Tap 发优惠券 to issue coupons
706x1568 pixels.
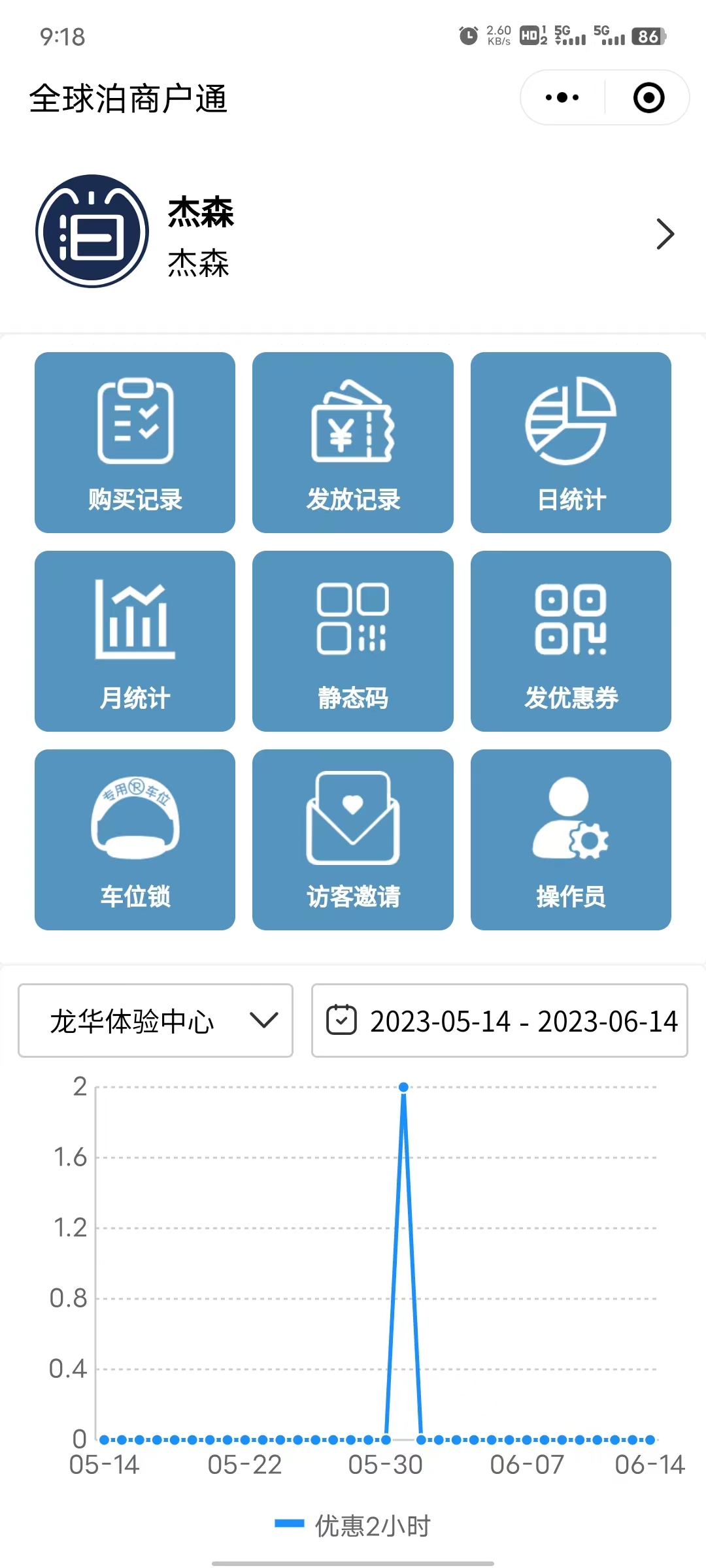(x=571, y=642)
